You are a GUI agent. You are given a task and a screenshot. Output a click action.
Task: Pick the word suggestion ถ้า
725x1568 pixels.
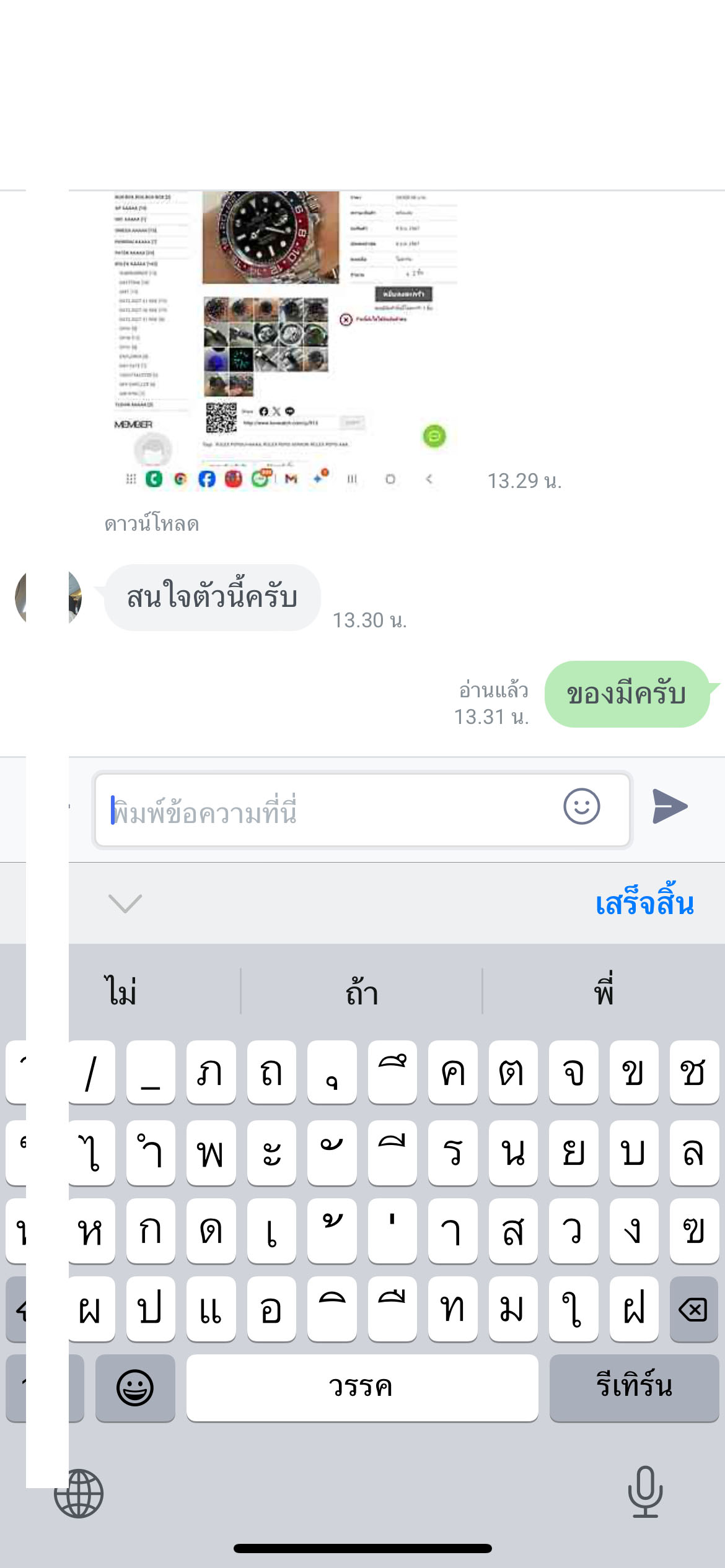click(x=362, y=991)
